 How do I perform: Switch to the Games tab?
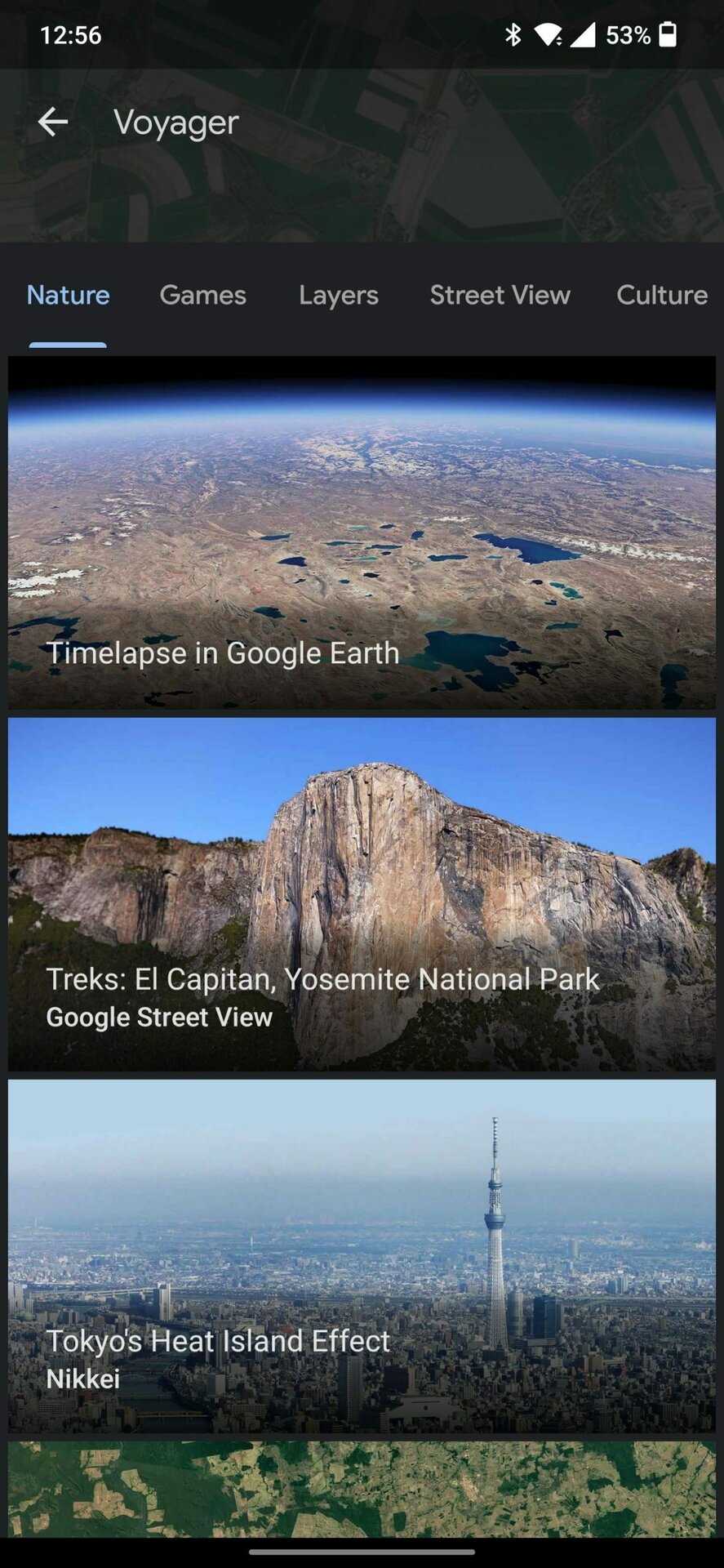coord(202,295)
